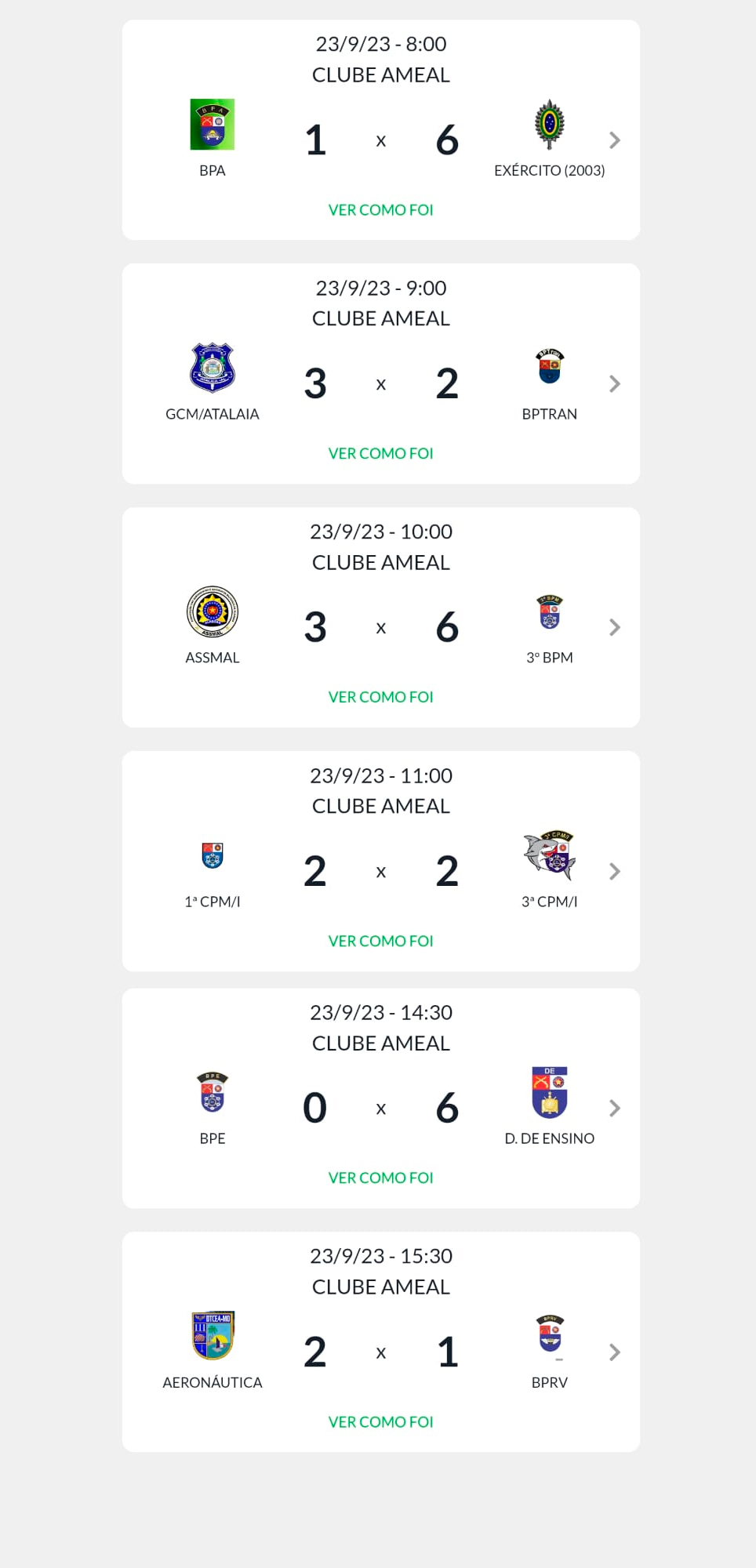Tap chevron on BPA vs EXÉRCITO match

pos(615,140)
